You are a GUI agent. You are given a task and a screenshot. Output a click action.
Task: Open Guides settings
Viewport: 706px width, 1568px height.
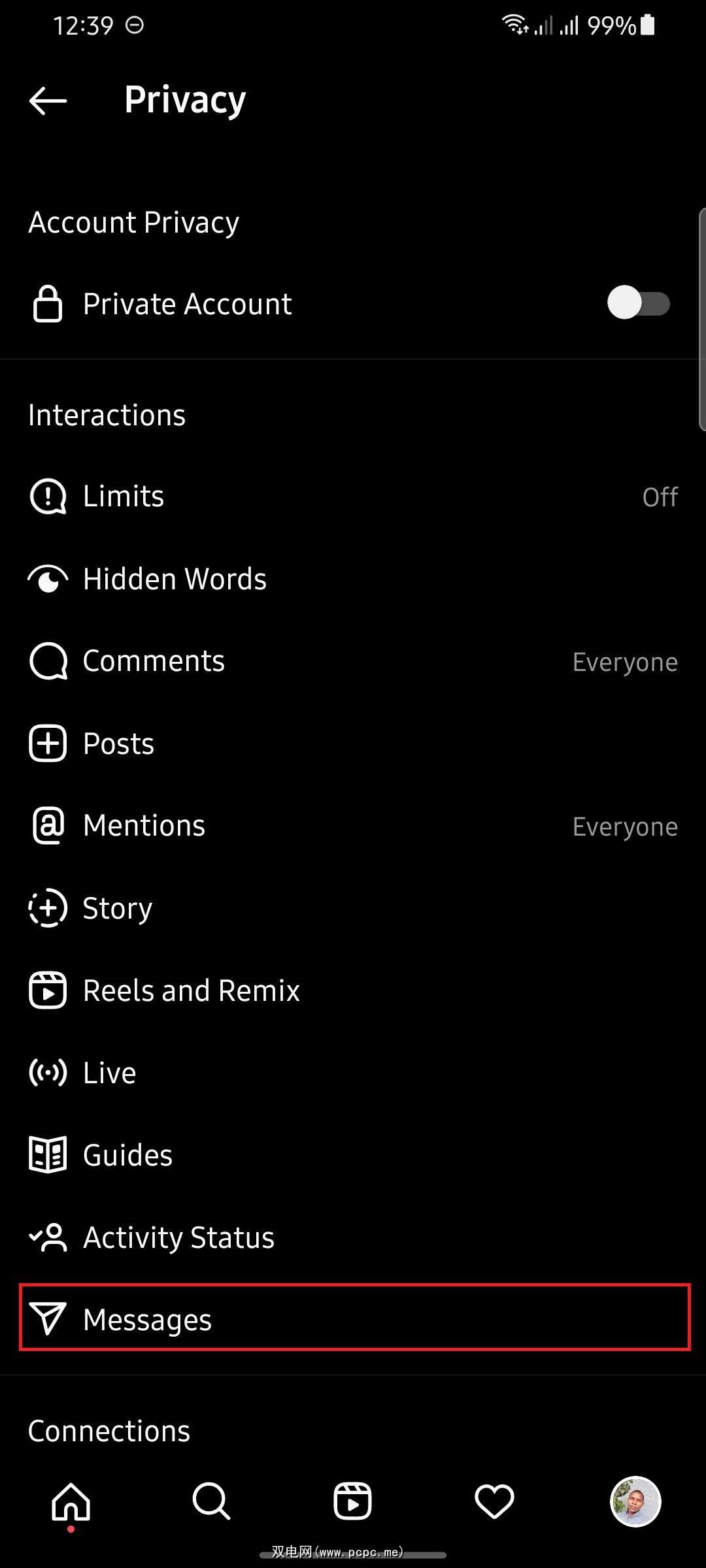click(353, 1155)
